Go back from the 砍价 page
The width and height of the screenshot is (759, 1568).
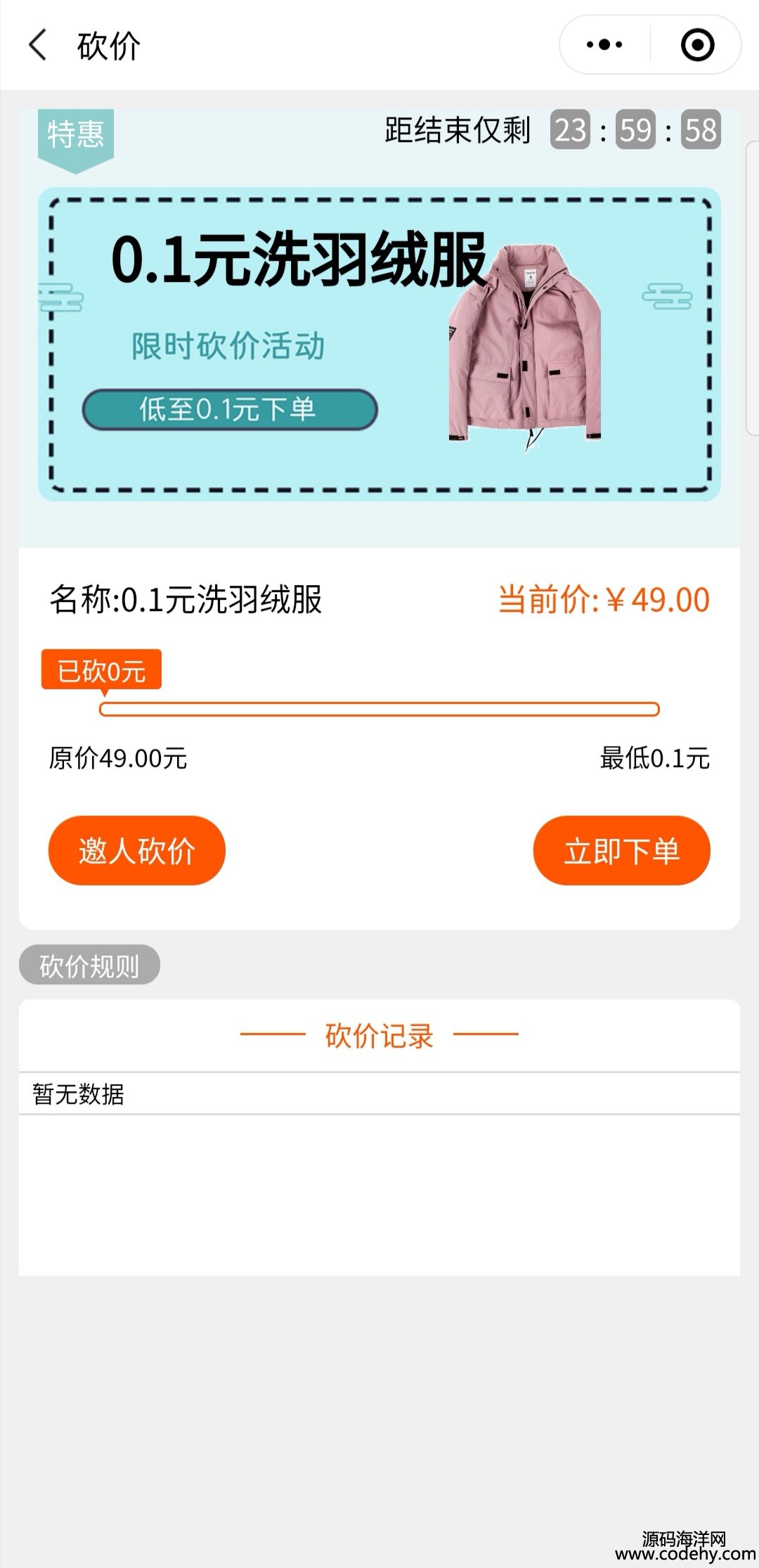(x=38, y=46)
